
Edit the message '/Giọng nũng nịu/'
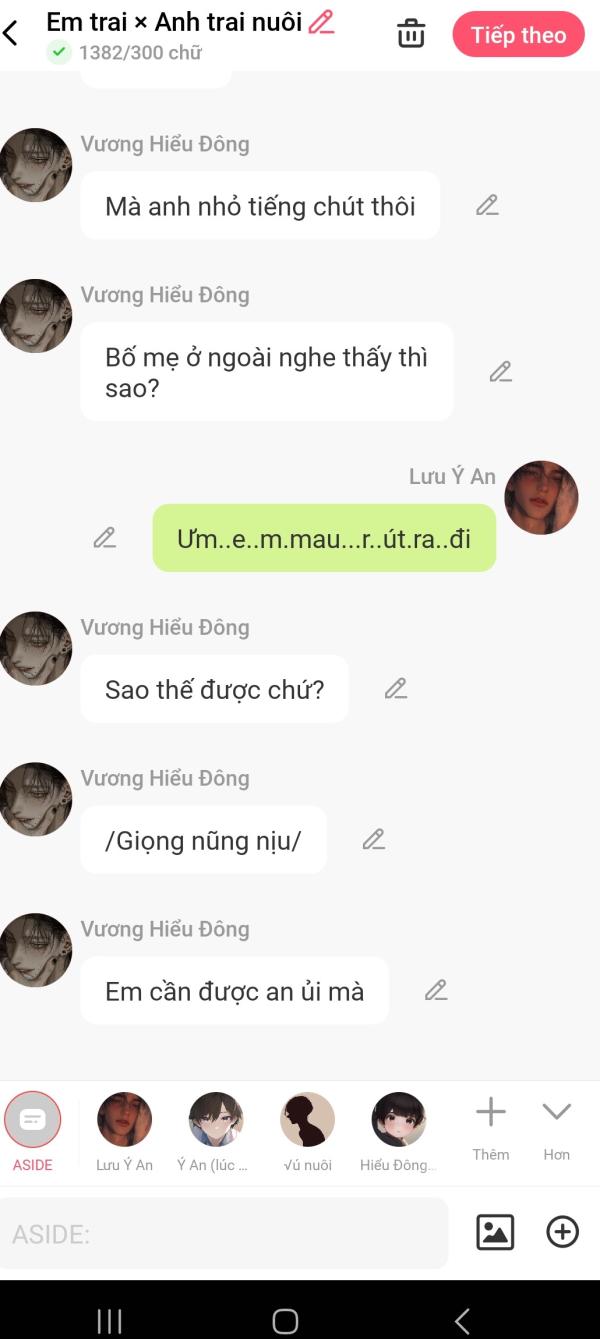pyautogui.click(x=374, y=839)
